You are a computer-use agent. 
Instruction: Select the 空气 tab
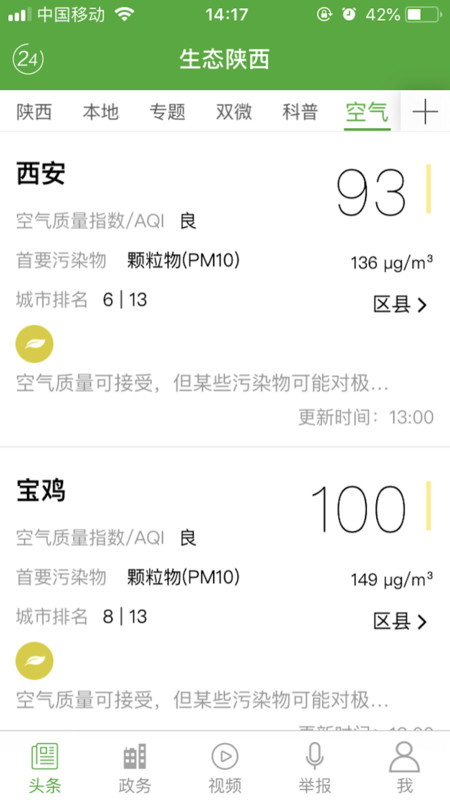pos(367,112)
